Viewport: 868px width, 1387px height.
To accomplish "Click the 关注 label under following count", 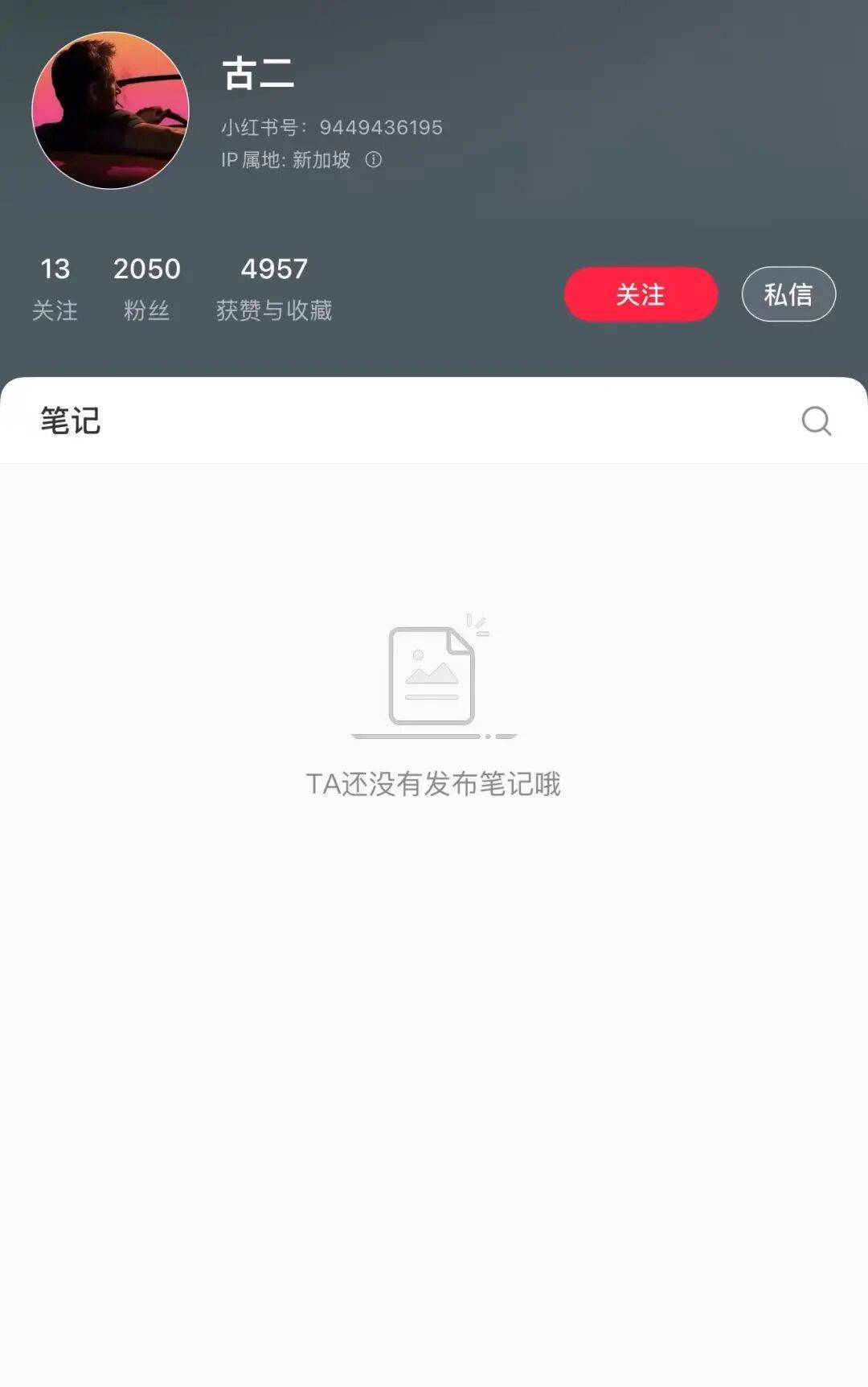I will pyautogui.click(x=54, y=312).
